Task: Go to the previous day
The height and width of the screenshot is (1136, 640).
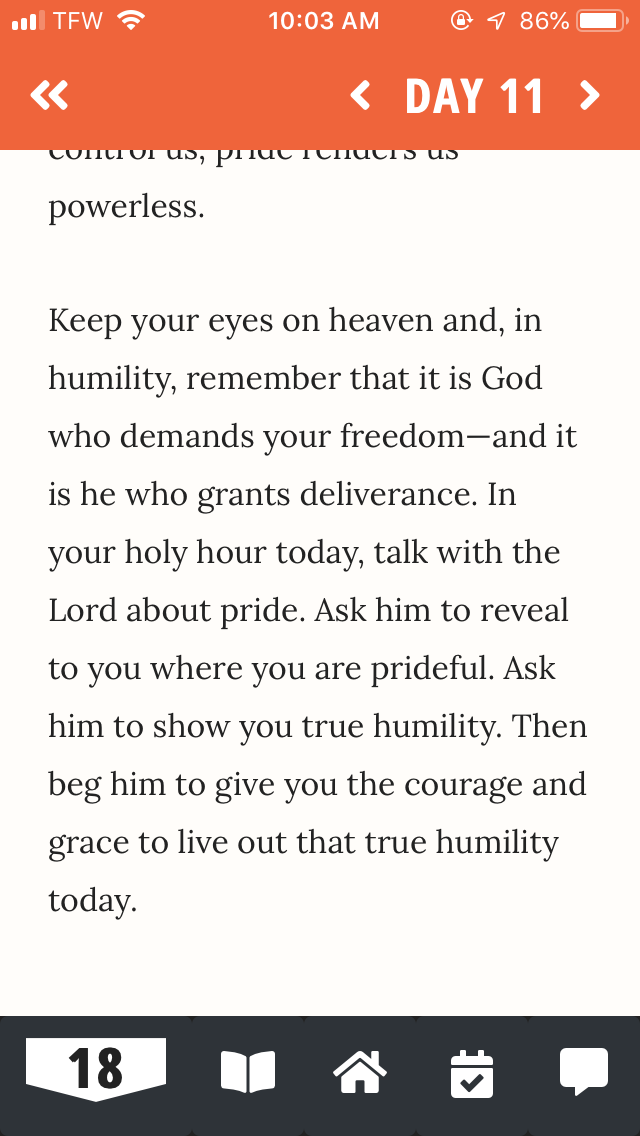Action: click(x=361, y=96)
